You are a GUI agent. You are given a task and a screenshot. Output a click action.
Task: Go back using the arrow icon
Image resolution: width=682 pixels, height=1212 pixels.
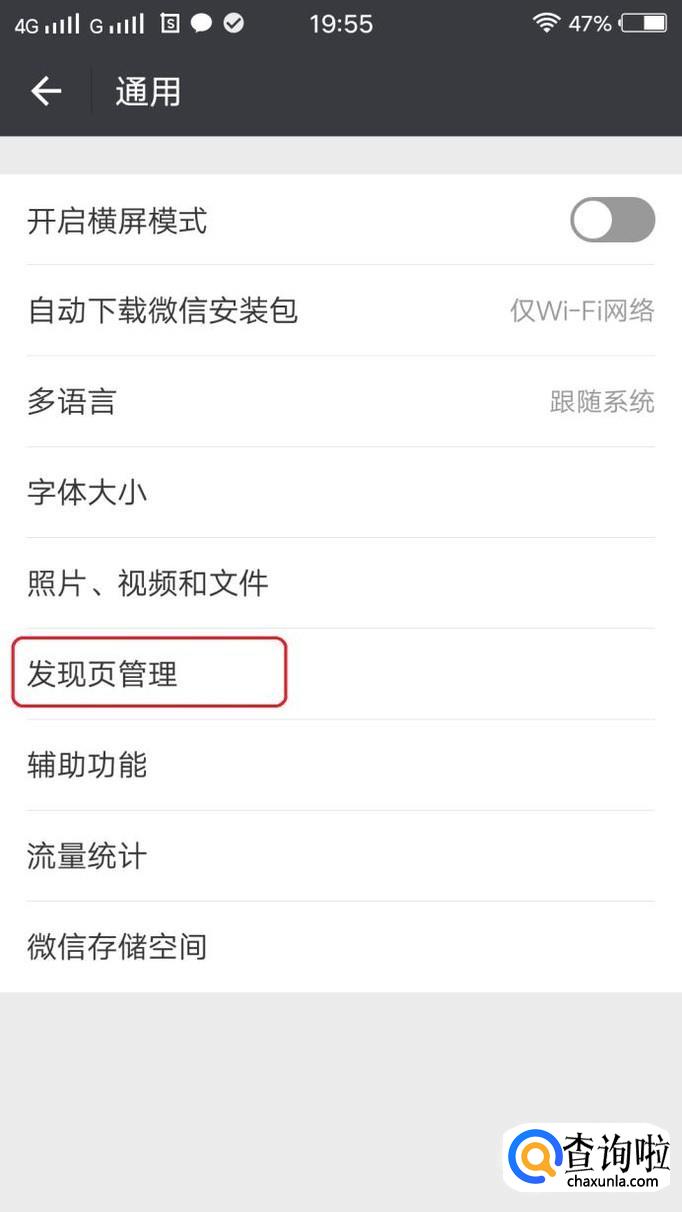click(x=46, y=92)
